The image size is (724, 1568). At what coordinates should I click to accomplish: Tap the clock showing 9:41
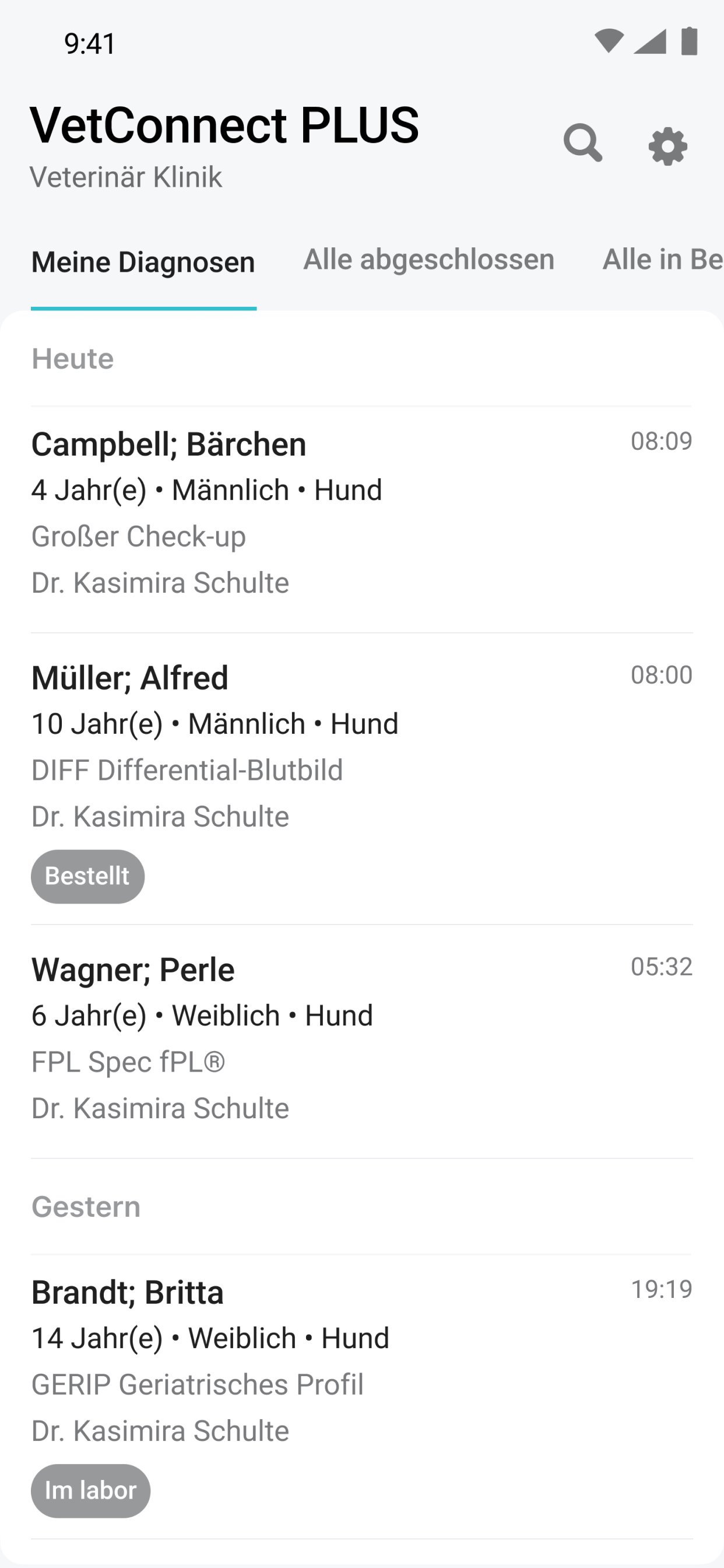(89, 43)
